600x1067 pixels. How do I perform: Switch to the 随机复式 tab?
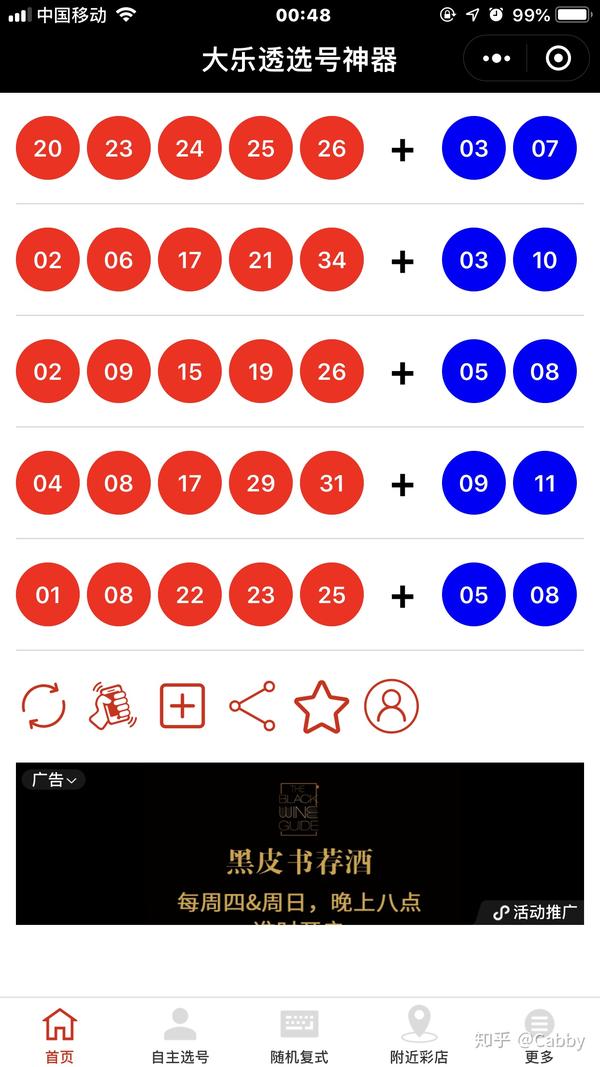(299, 1035)
